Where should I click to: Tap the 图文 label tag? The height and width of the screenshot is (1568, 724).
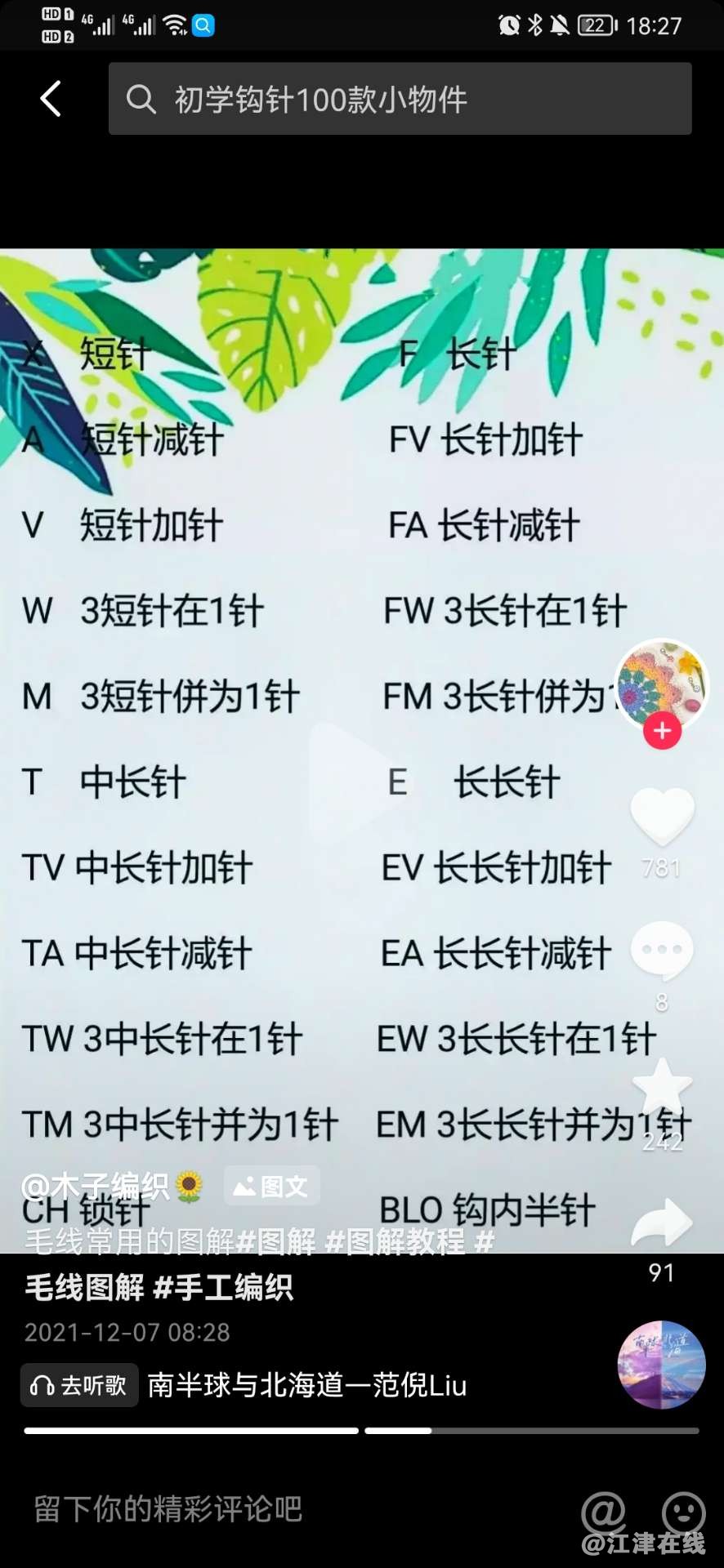pyautogui.click(x=272, y=1187)
